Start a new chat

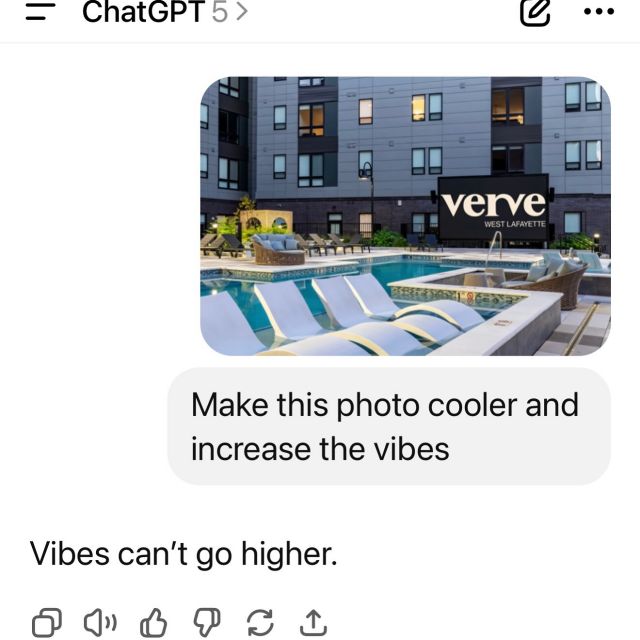coord(536,13)
